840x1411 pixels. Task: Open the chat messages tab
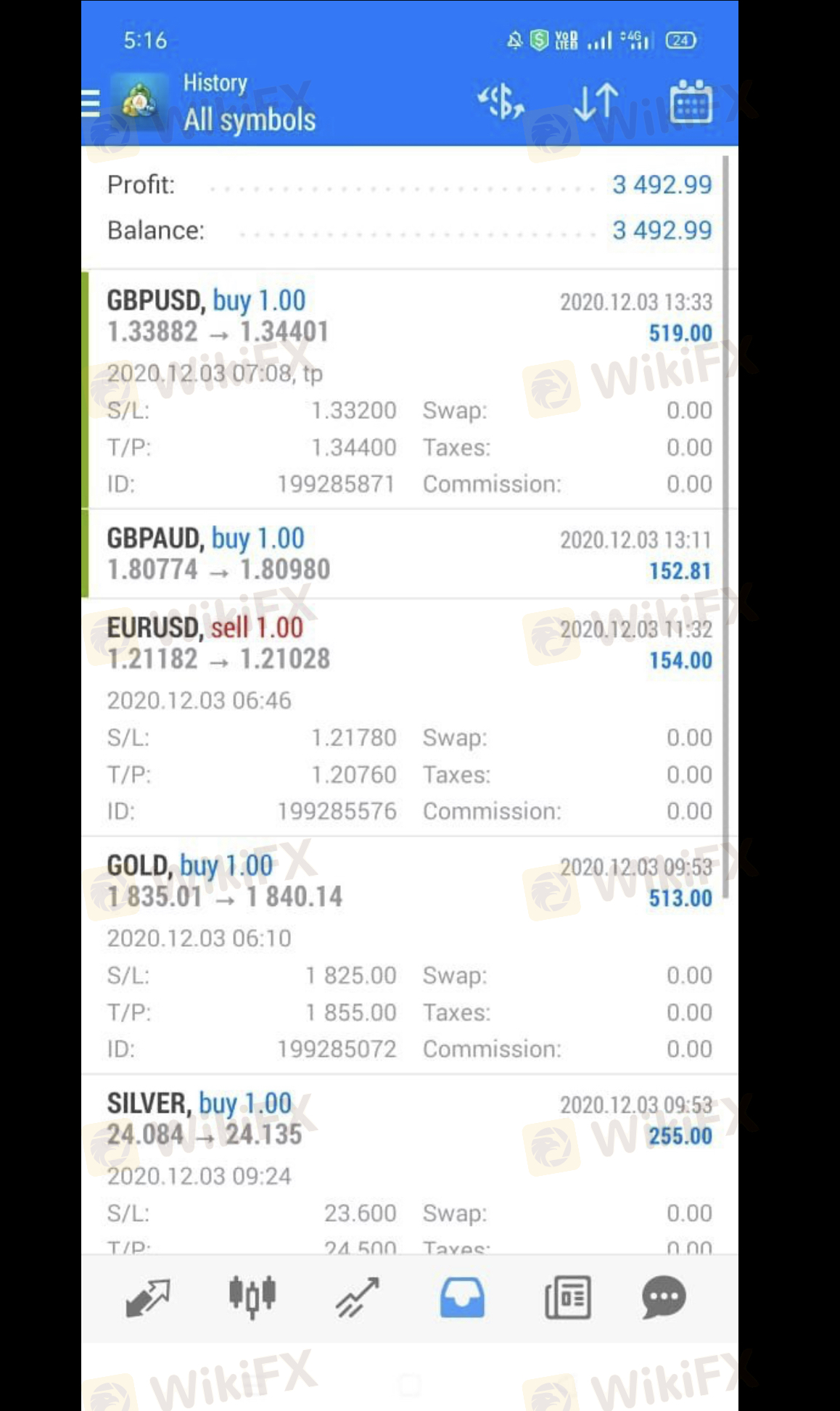664,1297
